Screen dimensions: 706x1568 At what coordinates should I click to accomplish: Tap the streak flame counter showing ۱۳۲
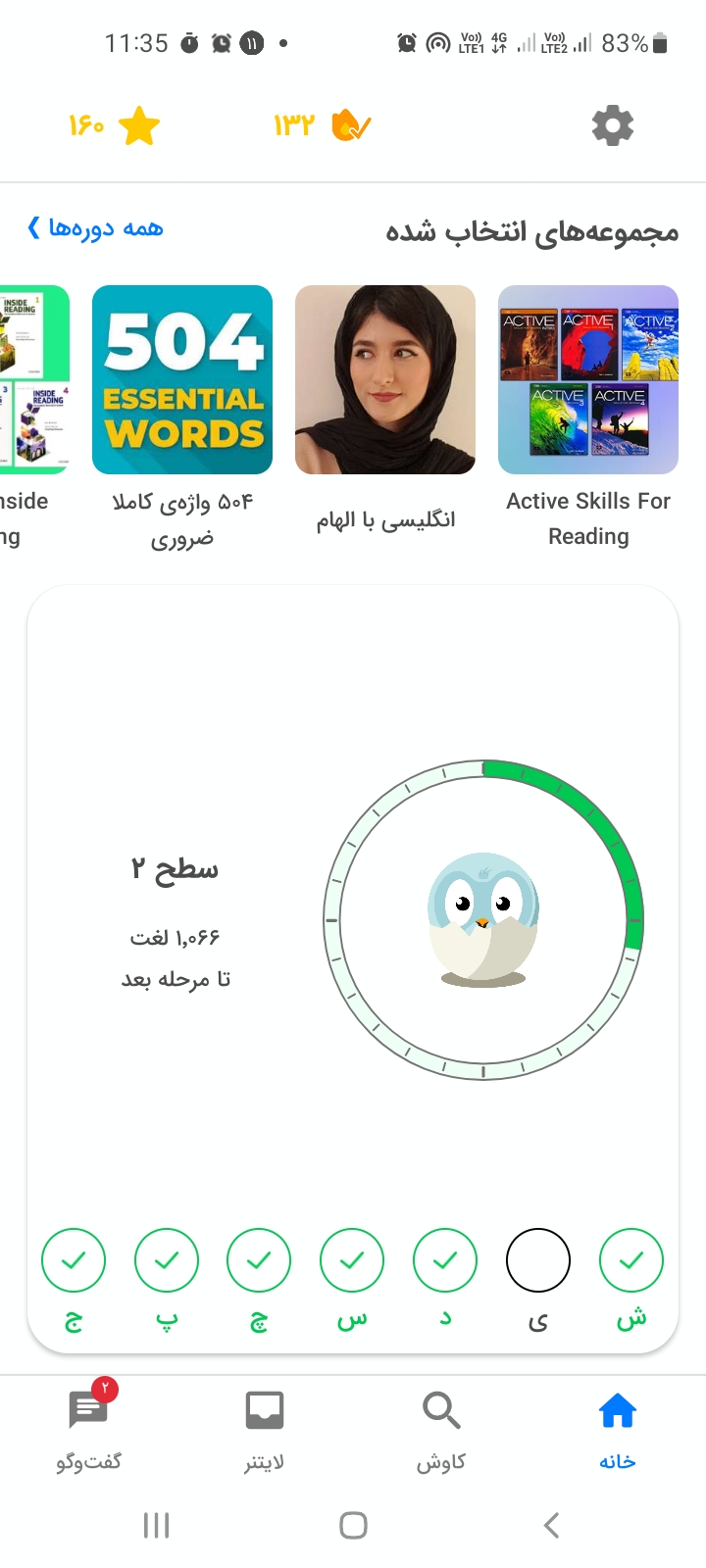[322, 126]
